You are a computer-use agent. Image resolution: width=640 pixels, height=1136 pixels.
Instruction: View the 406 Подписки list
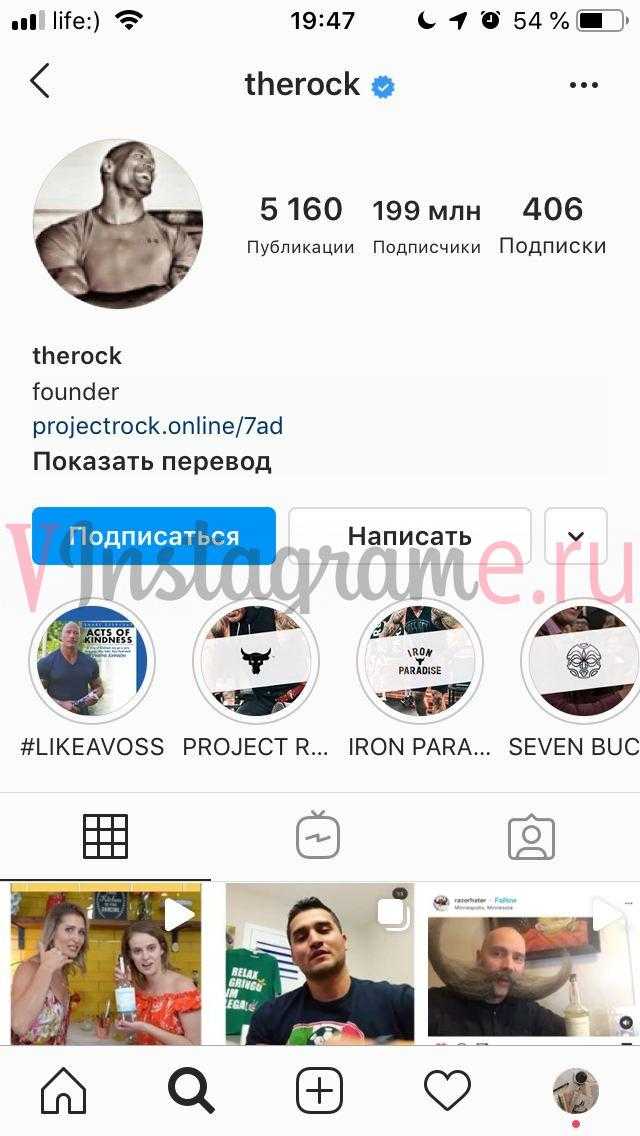point(552,225)
